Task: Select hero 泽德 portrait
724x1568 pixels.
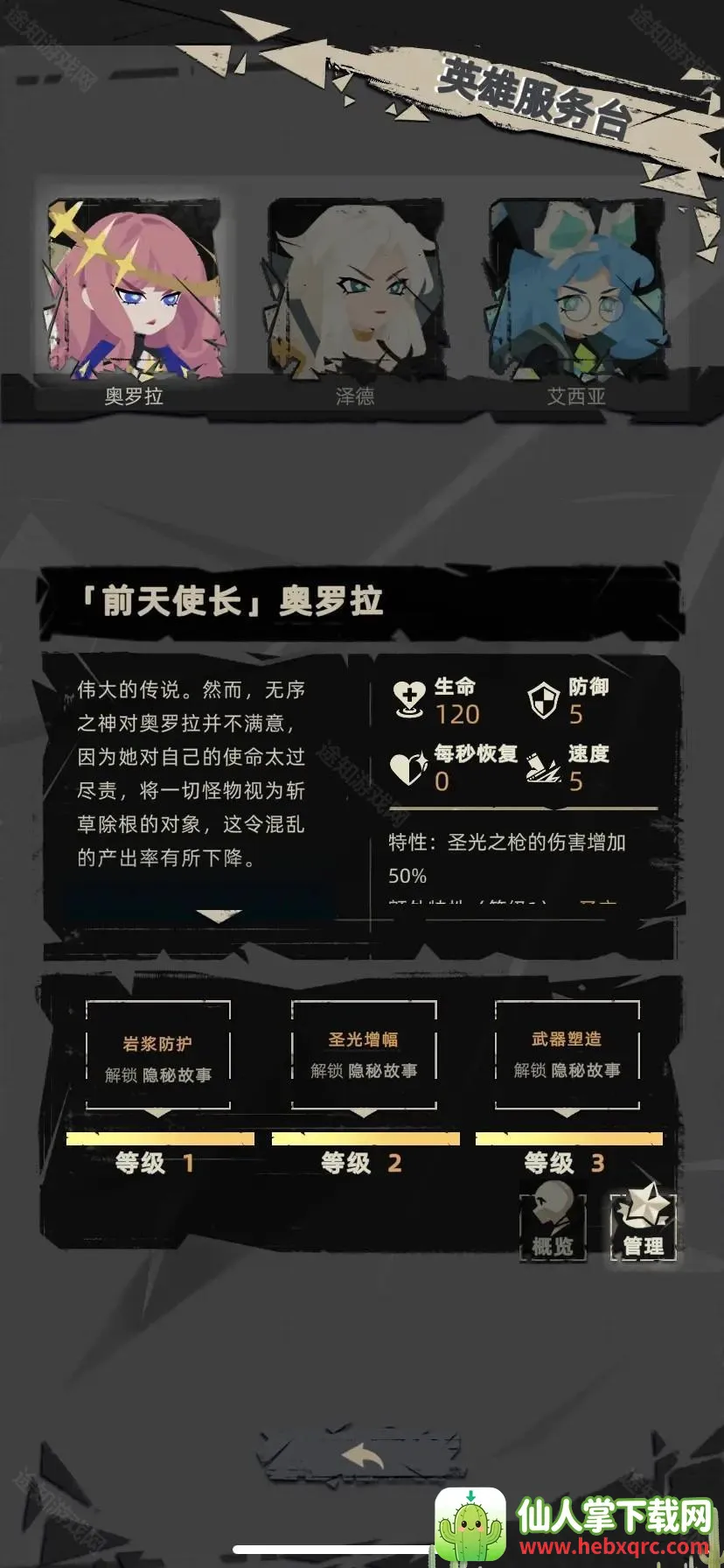Action: click(356, 290)
